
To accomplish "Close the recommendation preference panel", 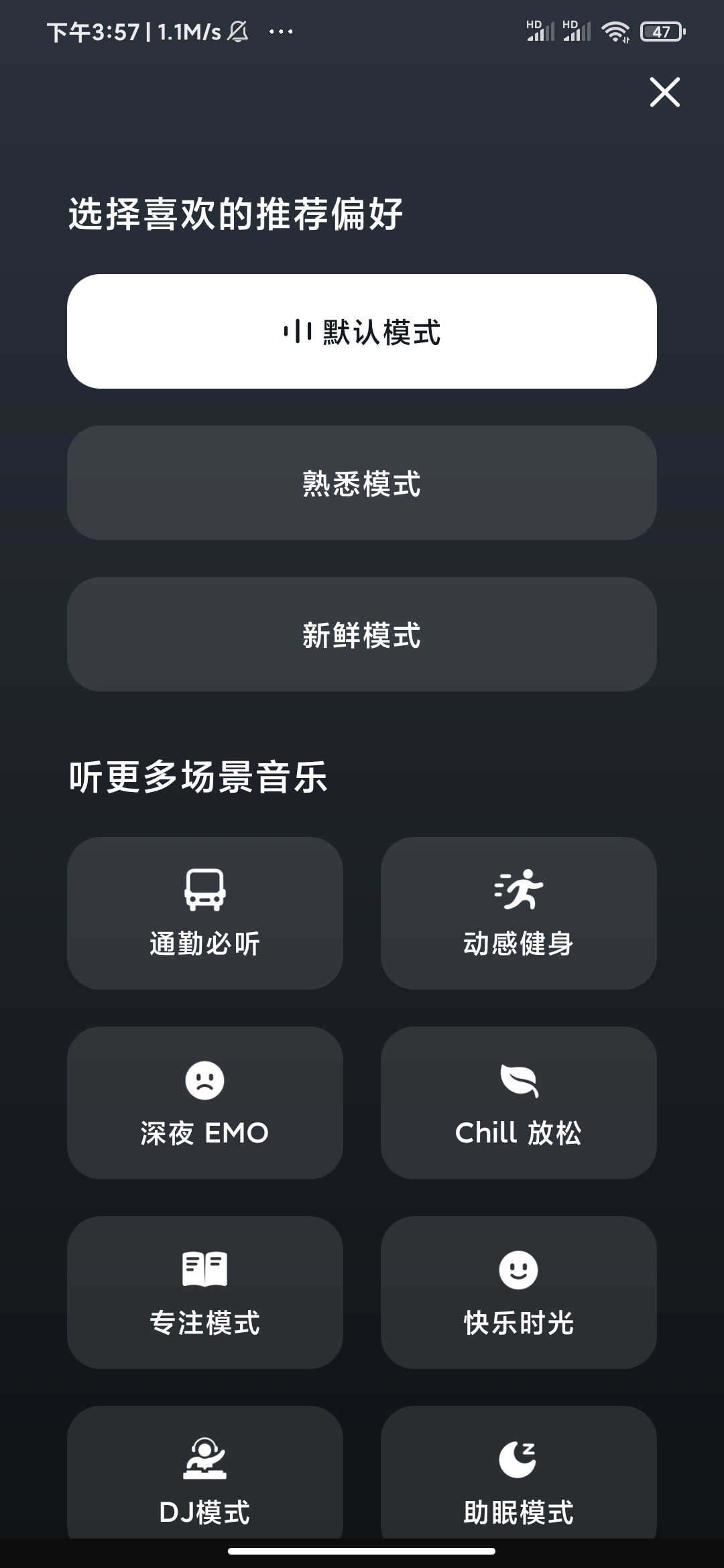I will point(665,94).
